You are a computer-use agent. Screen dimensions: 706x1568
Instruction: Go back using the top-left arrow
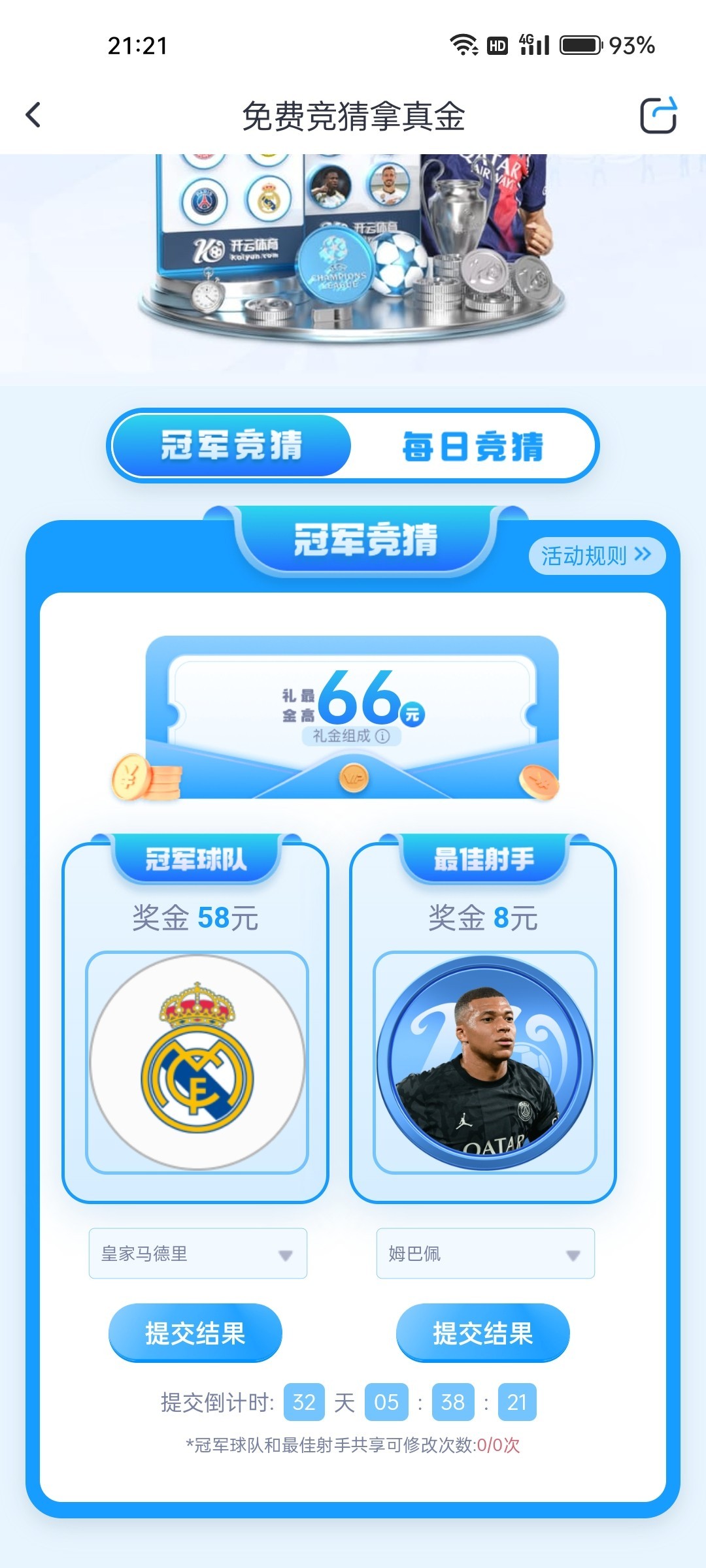pos(33,115)
